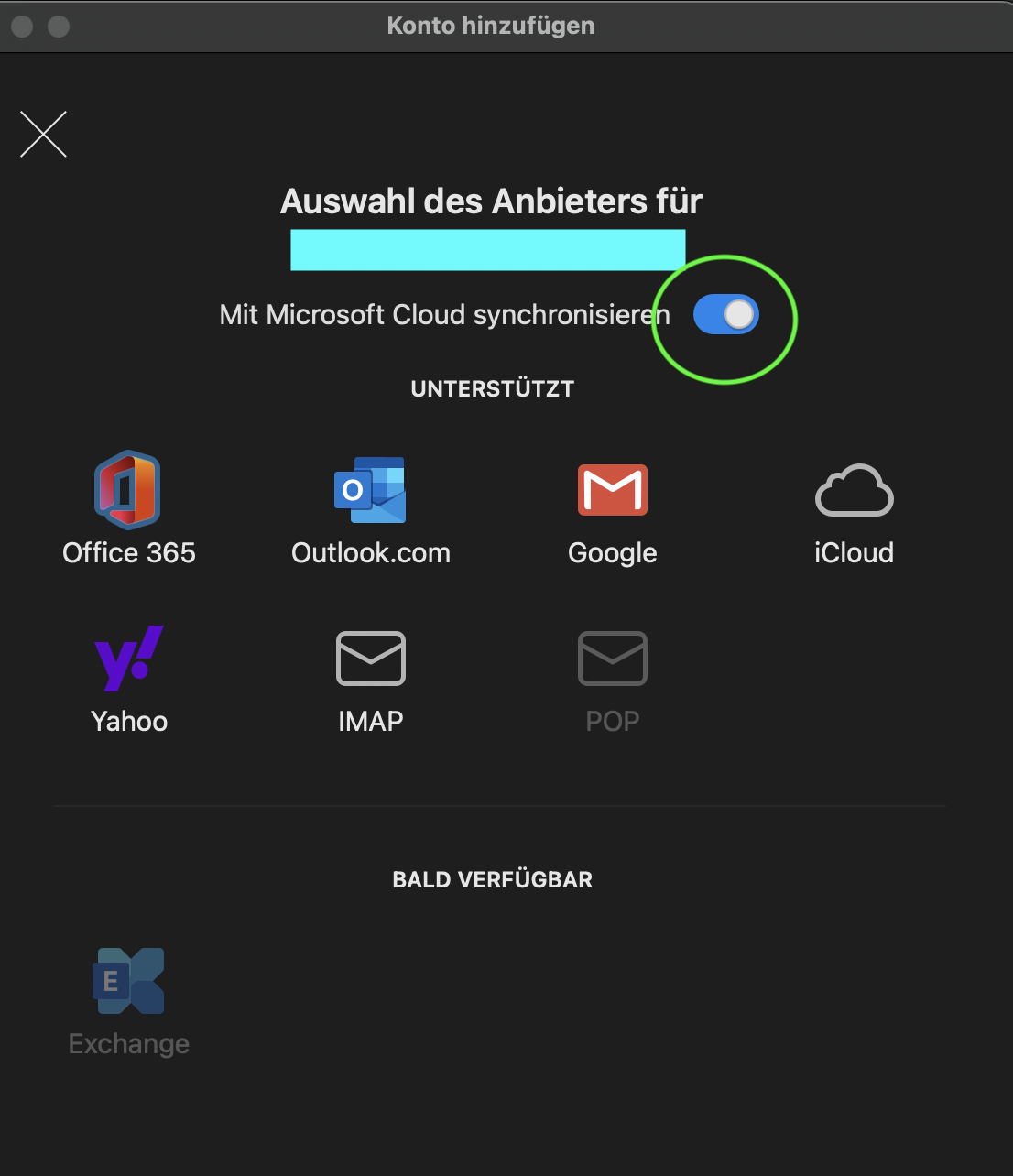Choose Google via its text label
The width and height of the screenshot is (1013, 1176).
click(613, 552)
